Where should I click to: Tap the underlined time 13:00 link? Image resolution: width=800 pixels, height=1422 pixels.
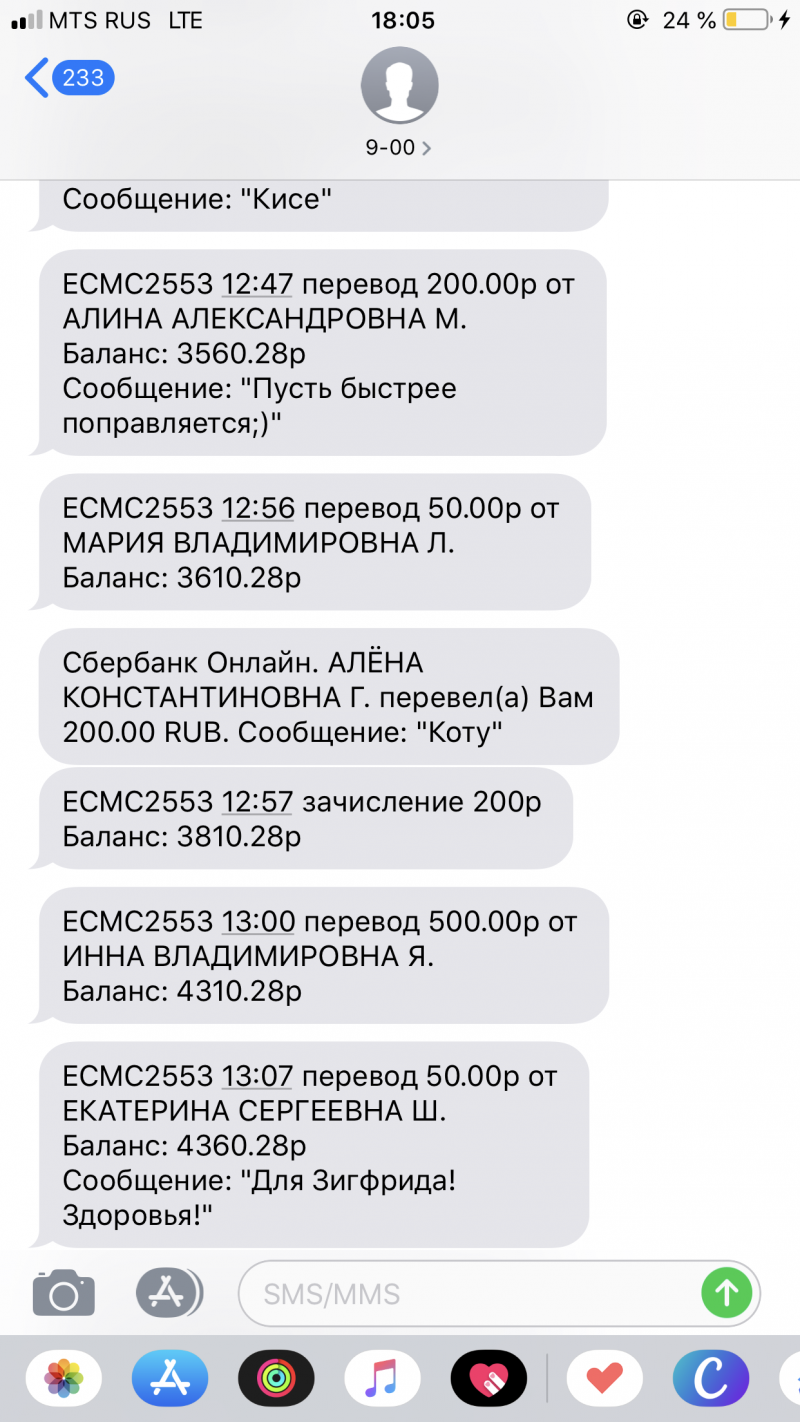(x=258, y=921)
